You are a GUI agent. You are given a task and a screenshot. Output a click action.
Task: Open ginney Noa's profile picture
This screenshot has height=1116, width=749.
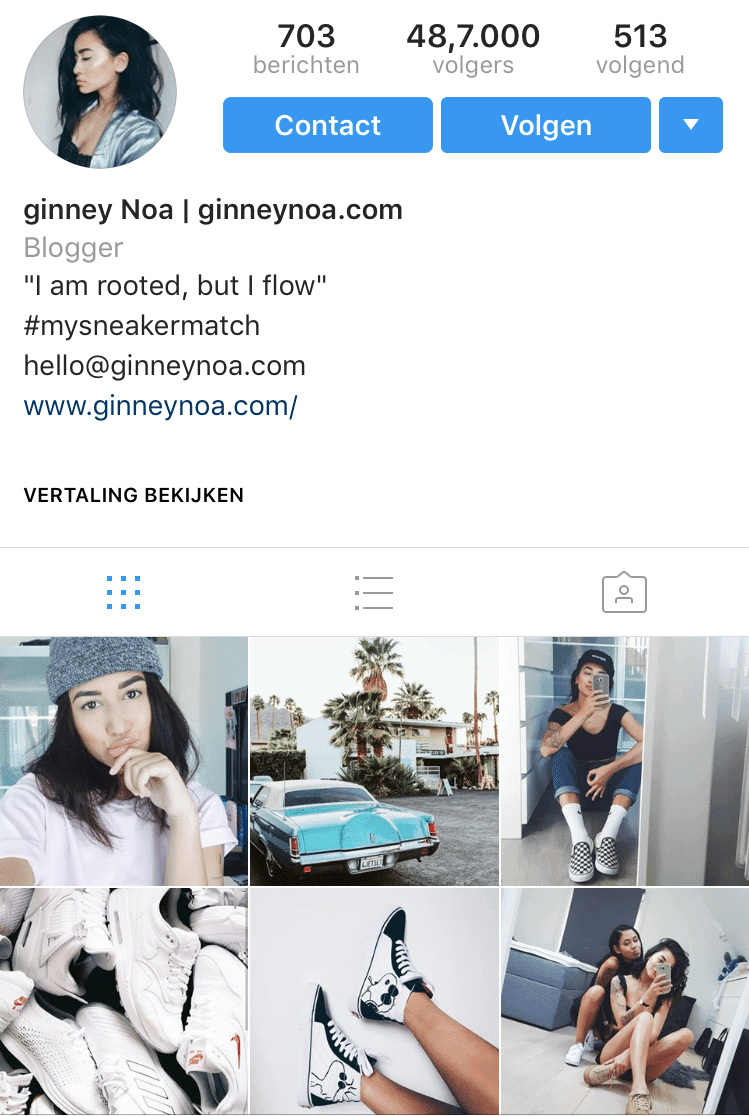pos(99,91)
